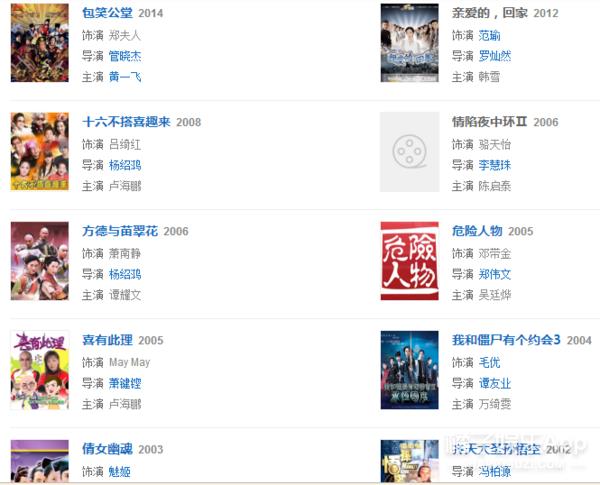The width and height of the screenshot is (600, 485).
Task: Open the 毛优 role link
Action: coord(489,362)
